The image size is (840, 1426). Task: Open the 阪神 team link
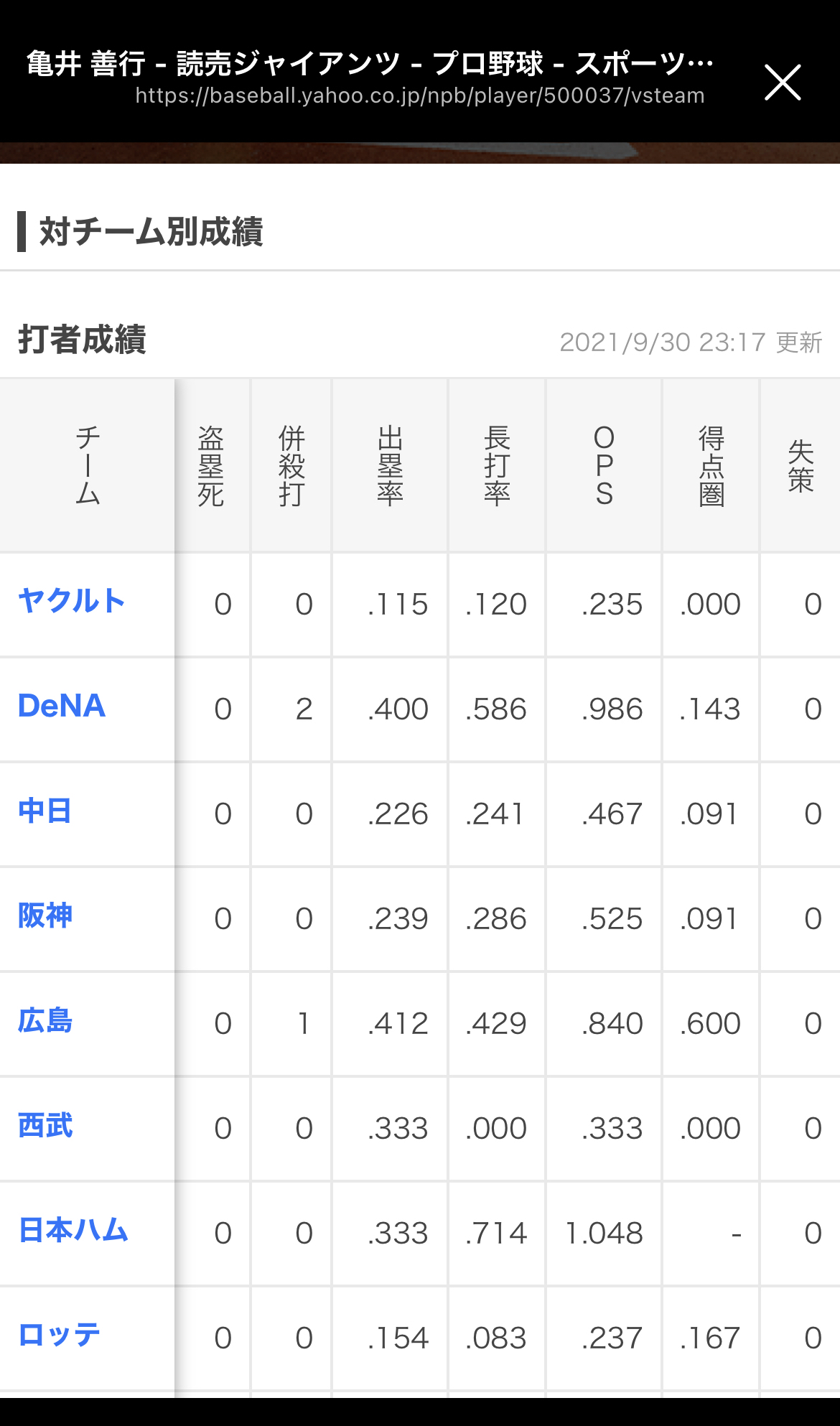click(x=45, y=915)
